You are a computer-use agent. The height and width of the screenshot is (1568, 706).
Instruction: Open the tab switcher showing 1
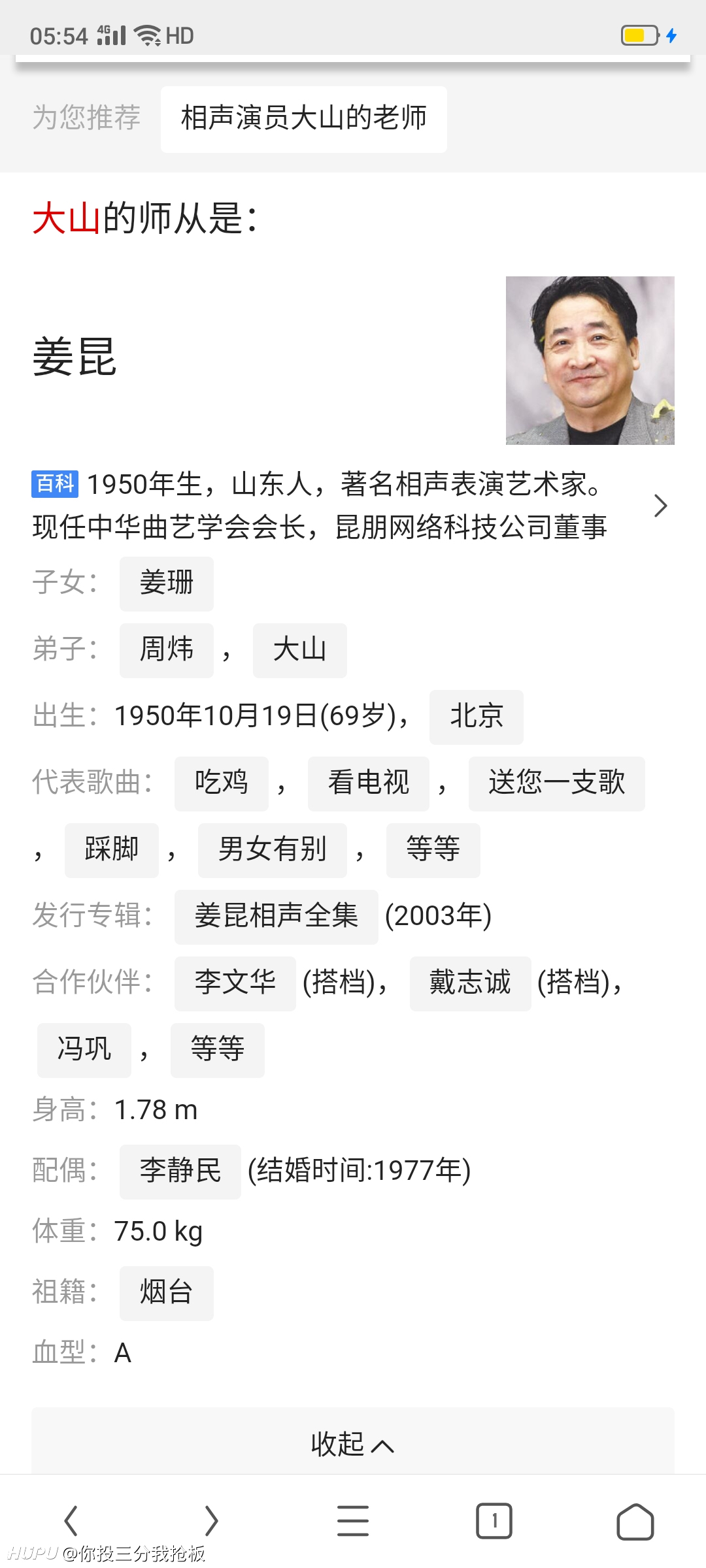pos(494,1521)
